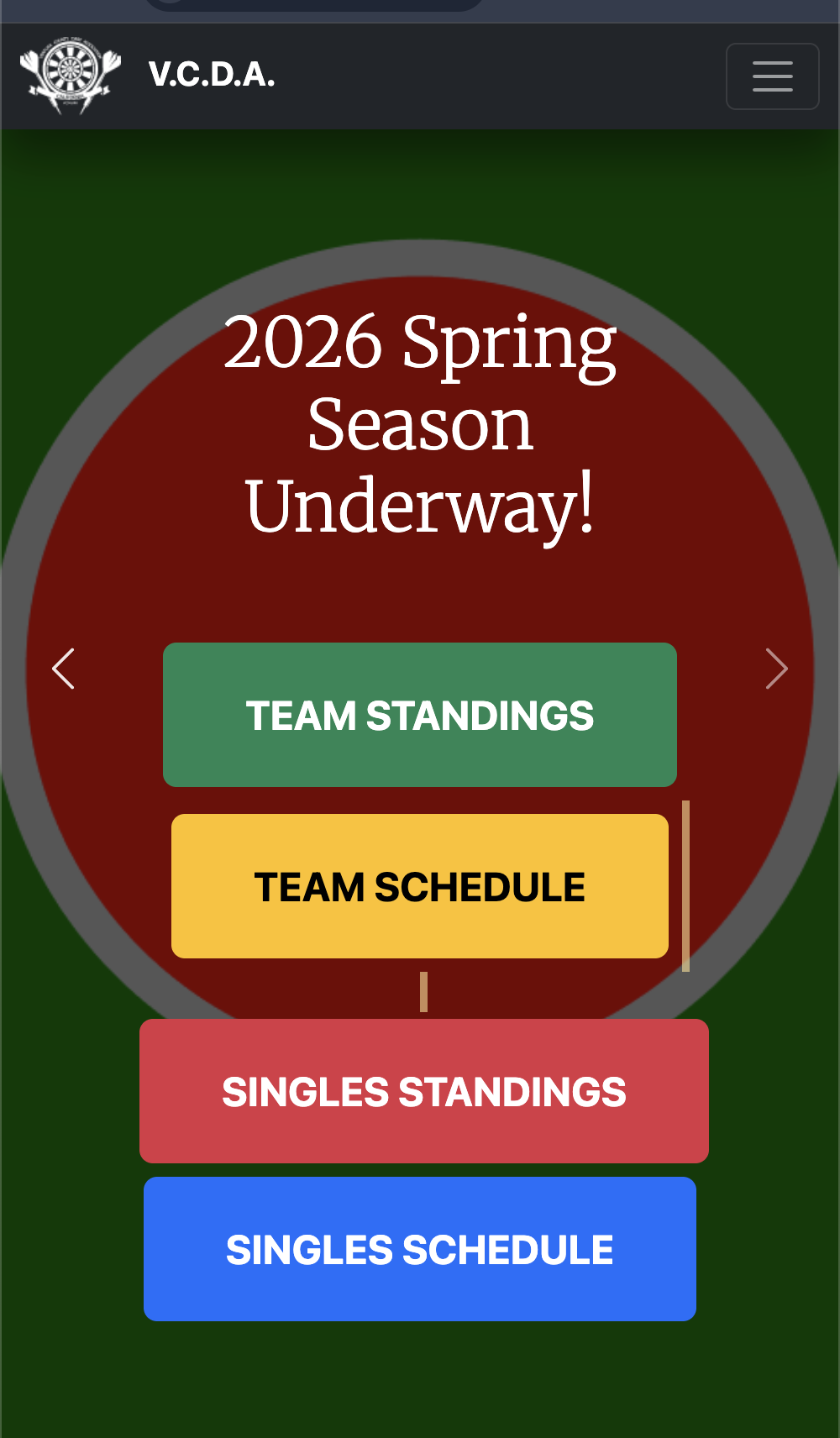Viewport: 840px width, 1438px height.
Task: View the Team Schedule
Action: coord(420,886)
